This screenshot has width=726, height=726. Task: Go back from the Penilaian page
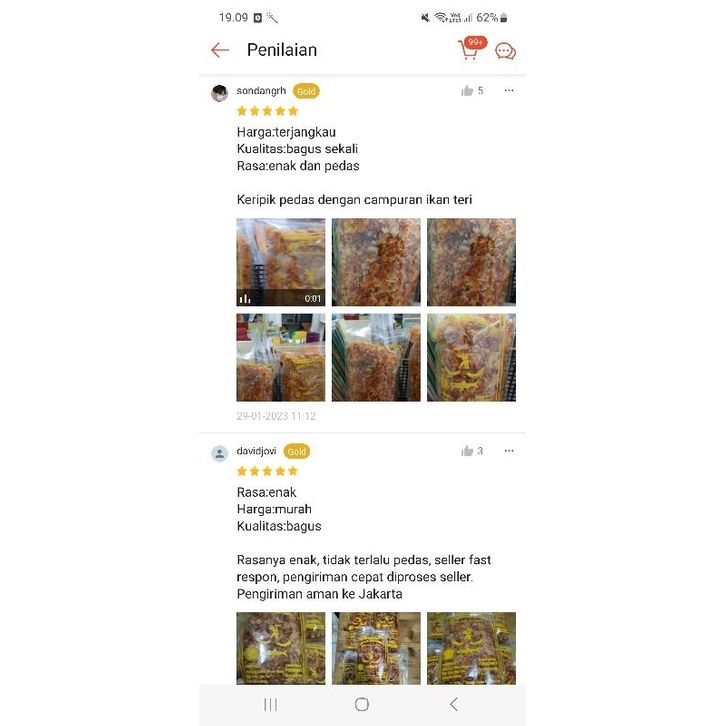coord(220,50)
